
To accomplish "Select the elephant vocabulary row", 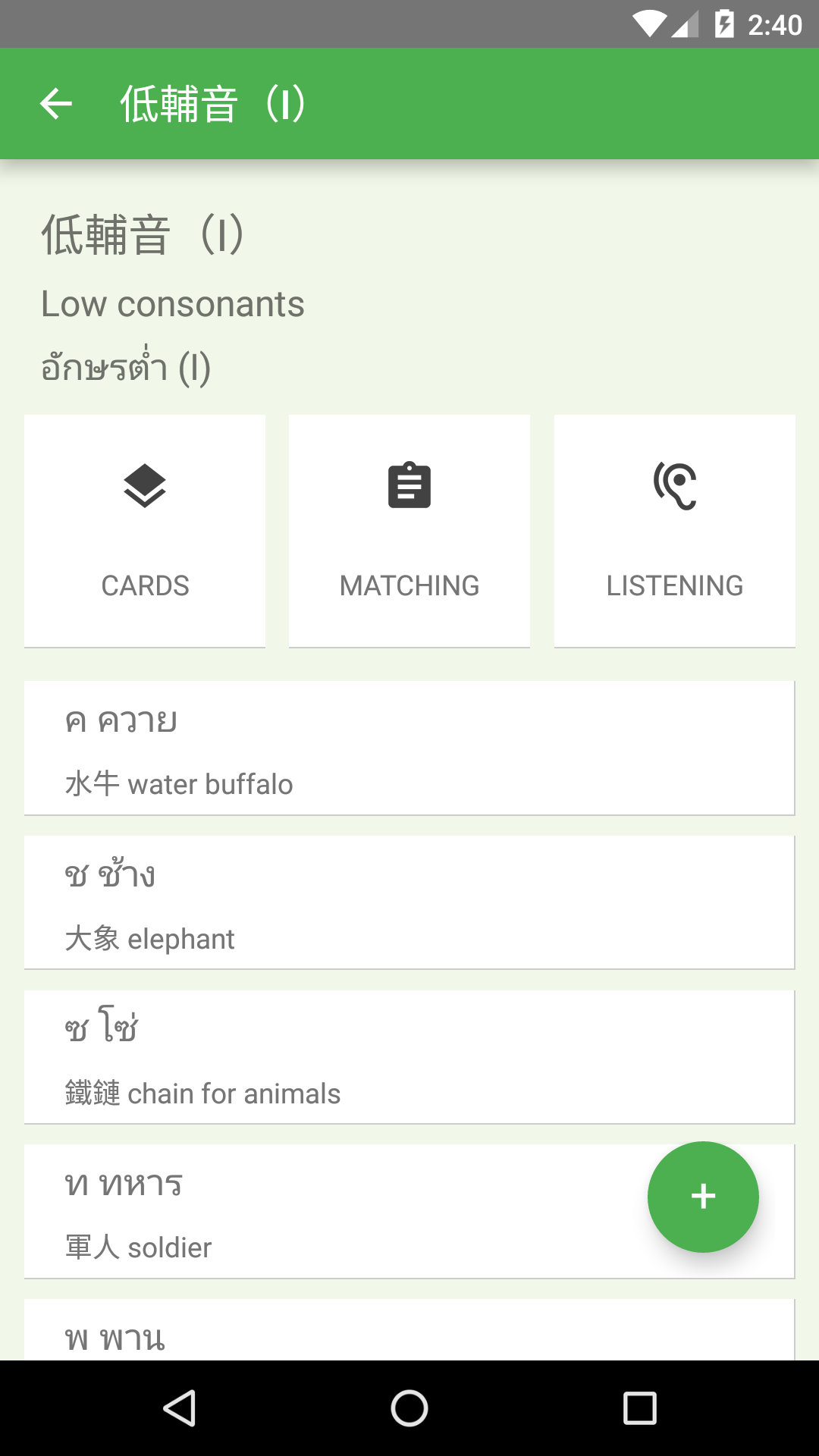I will pos(409,902).
